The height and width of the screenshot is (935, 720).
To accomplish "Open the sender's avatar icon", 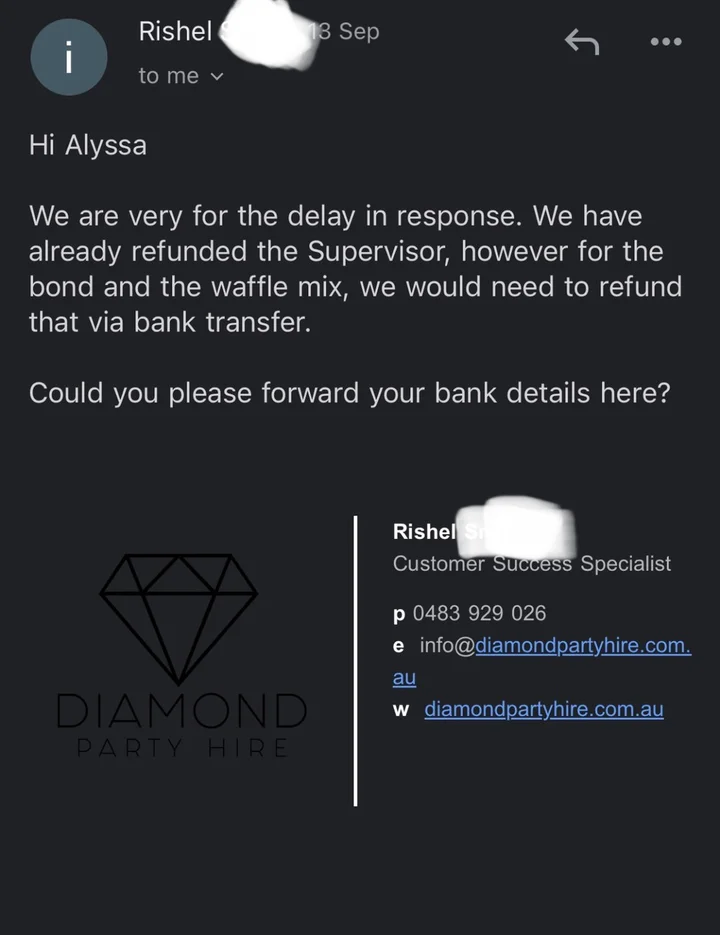I will click(68, 59).
